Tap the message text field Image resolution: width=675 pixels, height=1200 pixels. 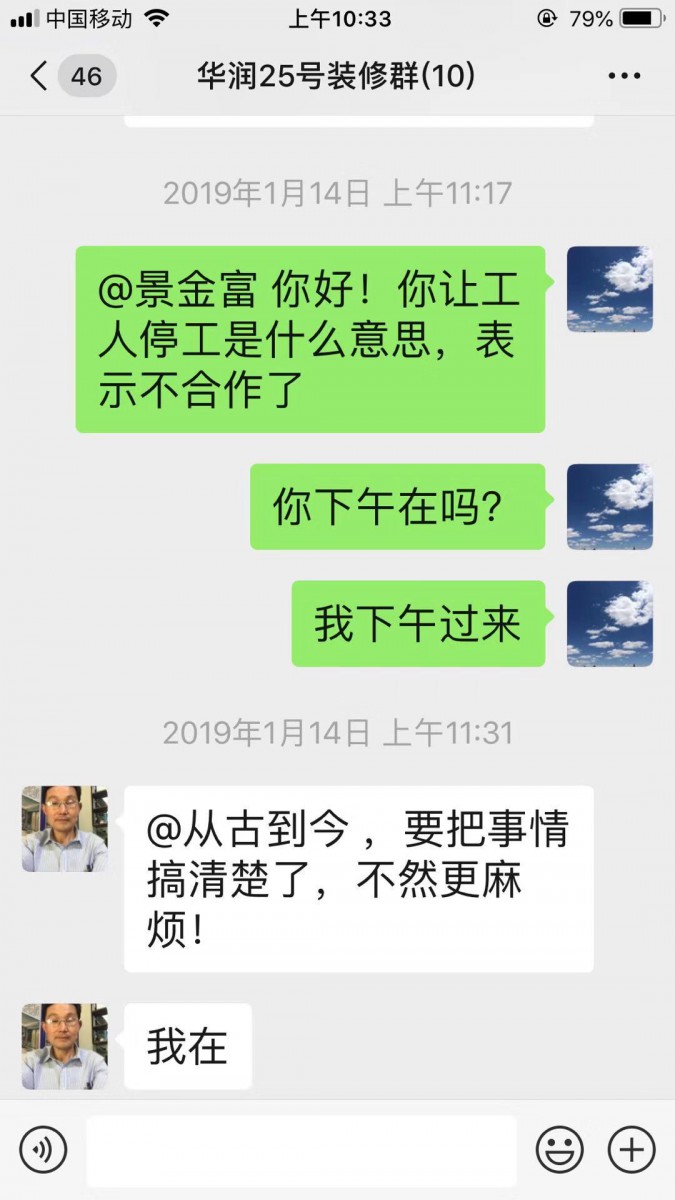(300, 1150)
